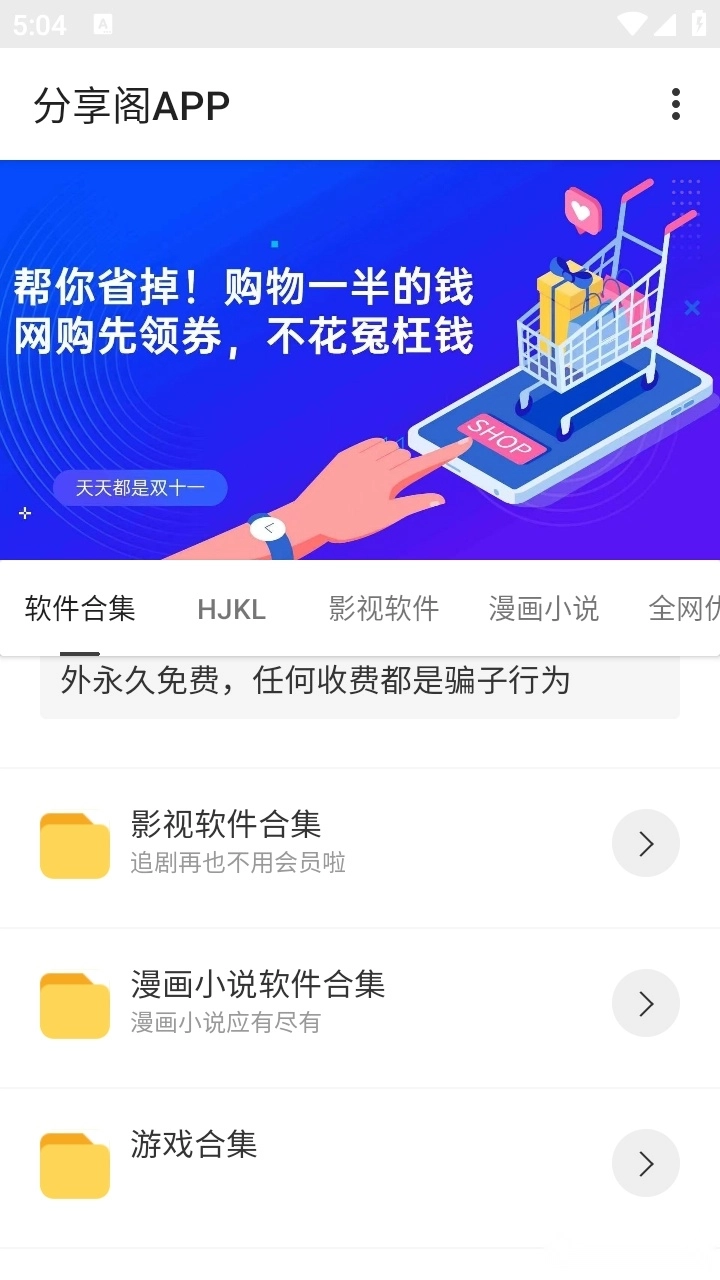Image resolution: width=720 pixels, height=1280 pixels.
Task: Select the folder icon next to 游戏合集
Action: click(x=74, y=1163)
